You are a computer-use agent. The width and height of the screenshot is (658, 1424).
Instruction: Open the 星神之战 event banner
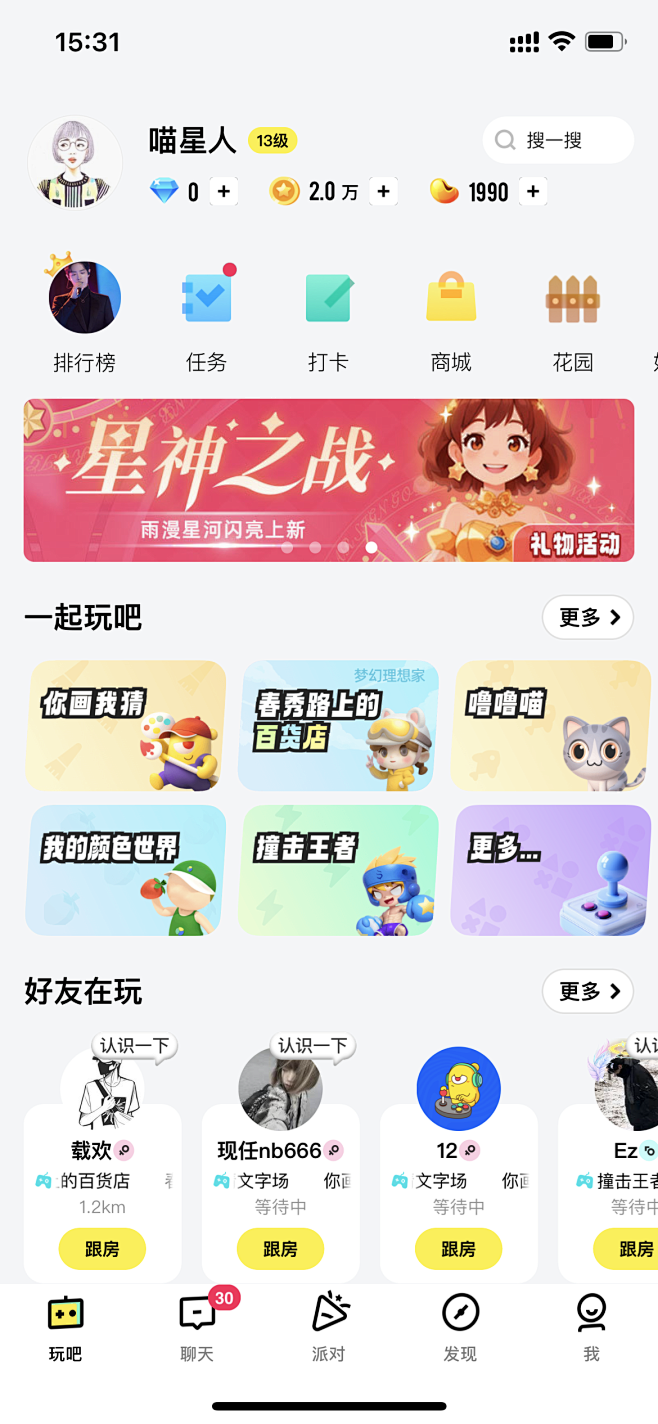click(x=328, y=480)
